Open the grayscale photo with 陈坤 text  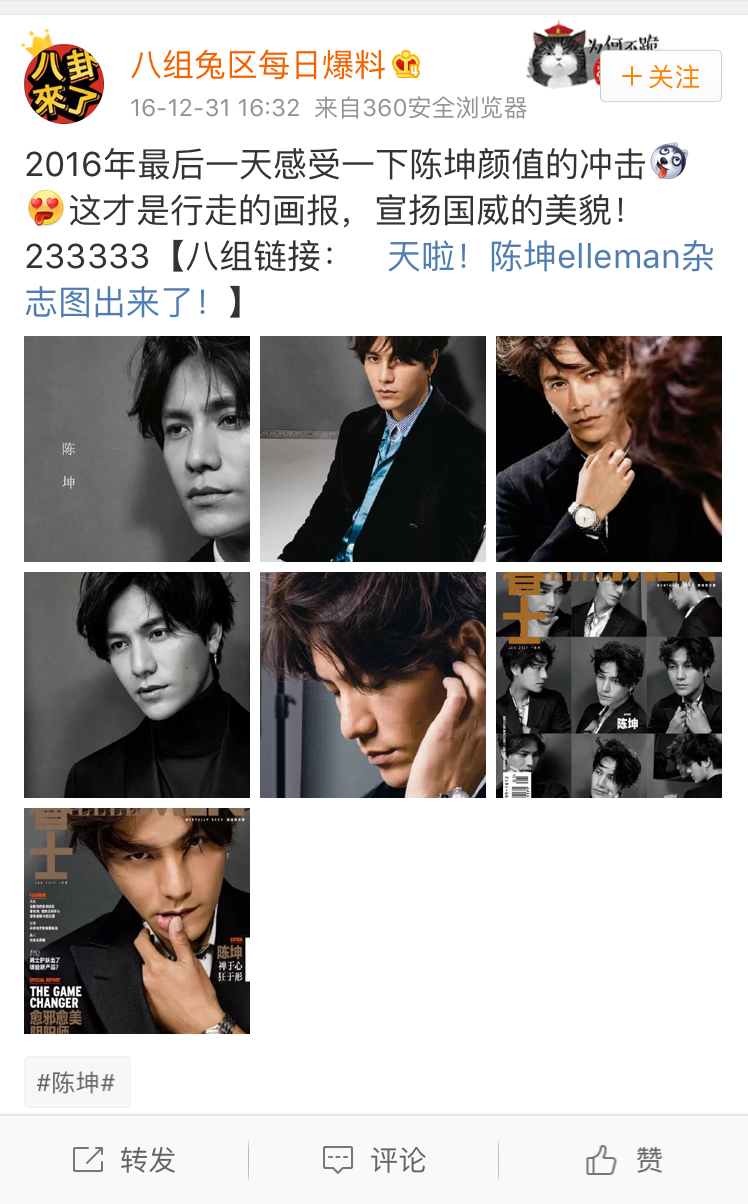click(x=137, y=449)
